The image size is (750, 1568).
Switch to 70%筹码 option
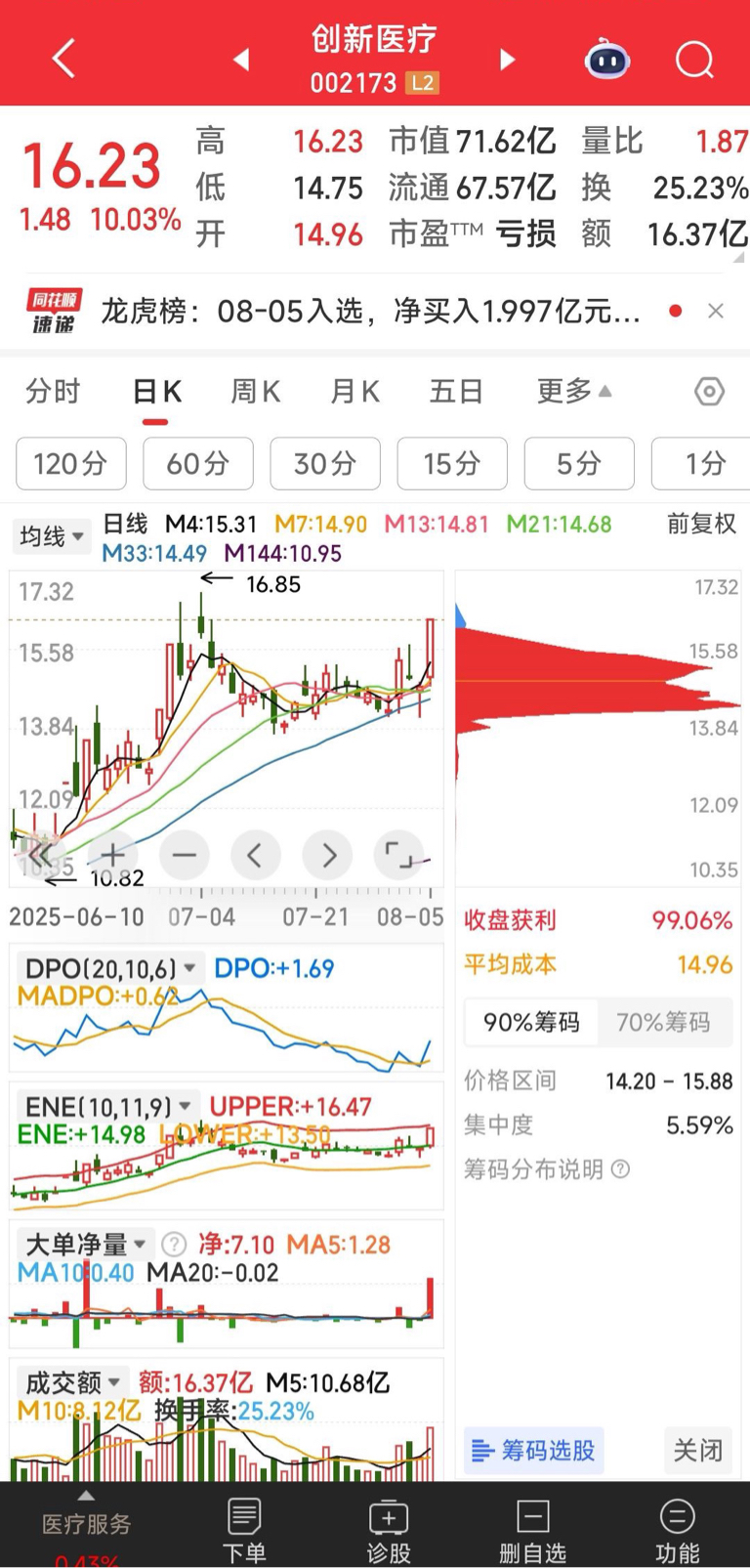click(663, 1023)
